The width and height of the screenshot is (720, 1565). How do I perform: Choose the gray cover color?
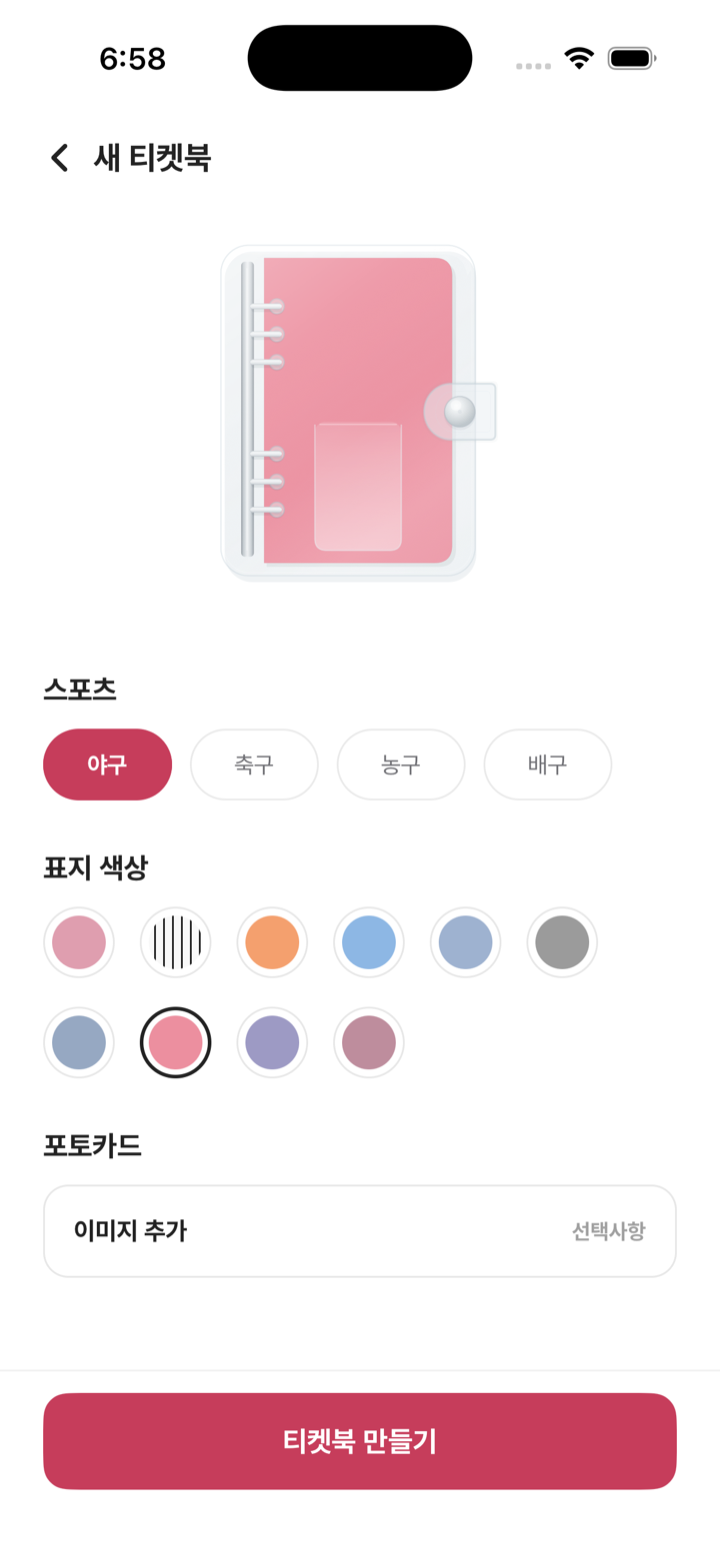[562, 942]
